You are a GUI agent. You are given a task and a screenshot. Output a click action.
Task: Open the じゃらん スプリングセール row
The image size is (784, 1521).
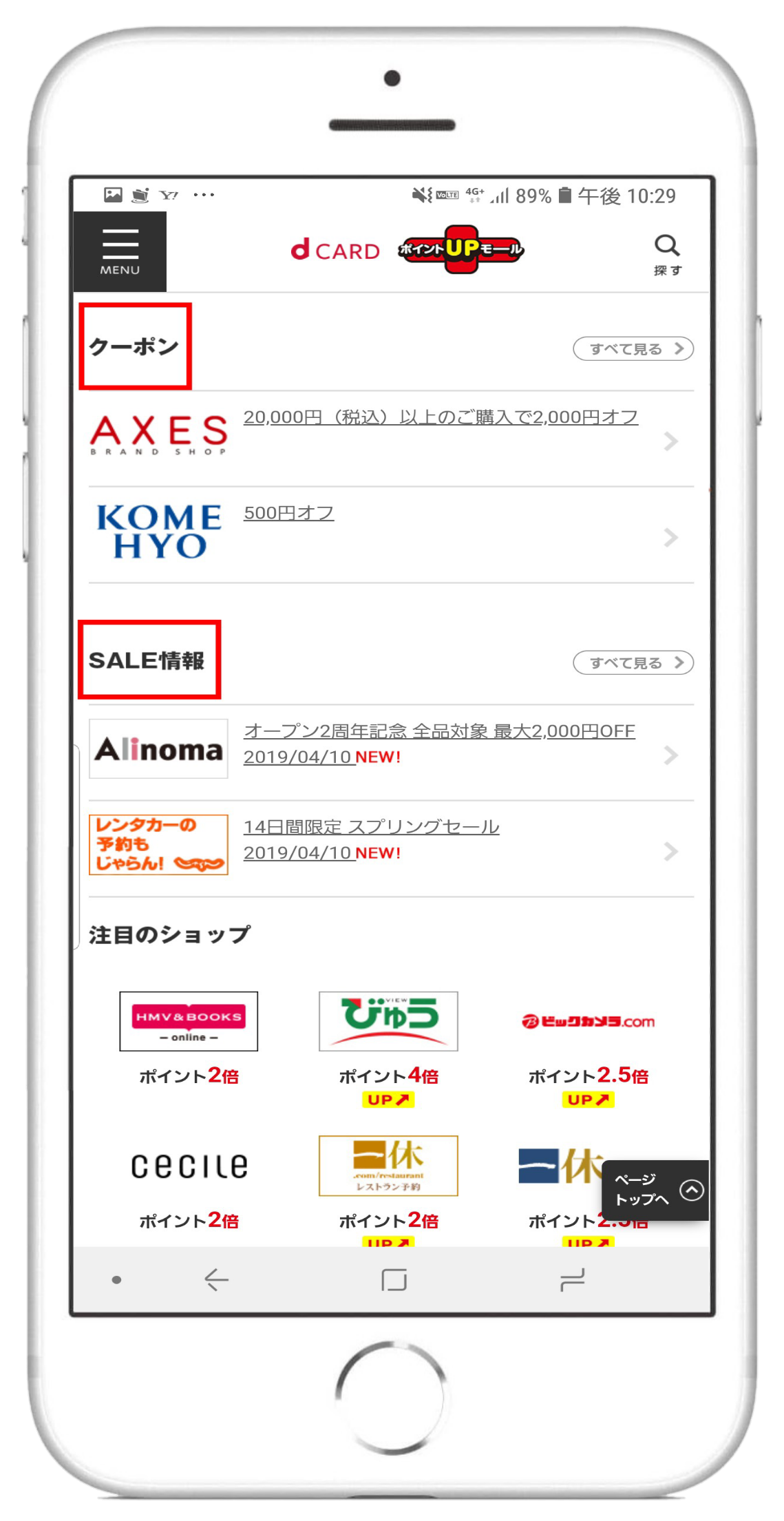(x=391, y=848)
